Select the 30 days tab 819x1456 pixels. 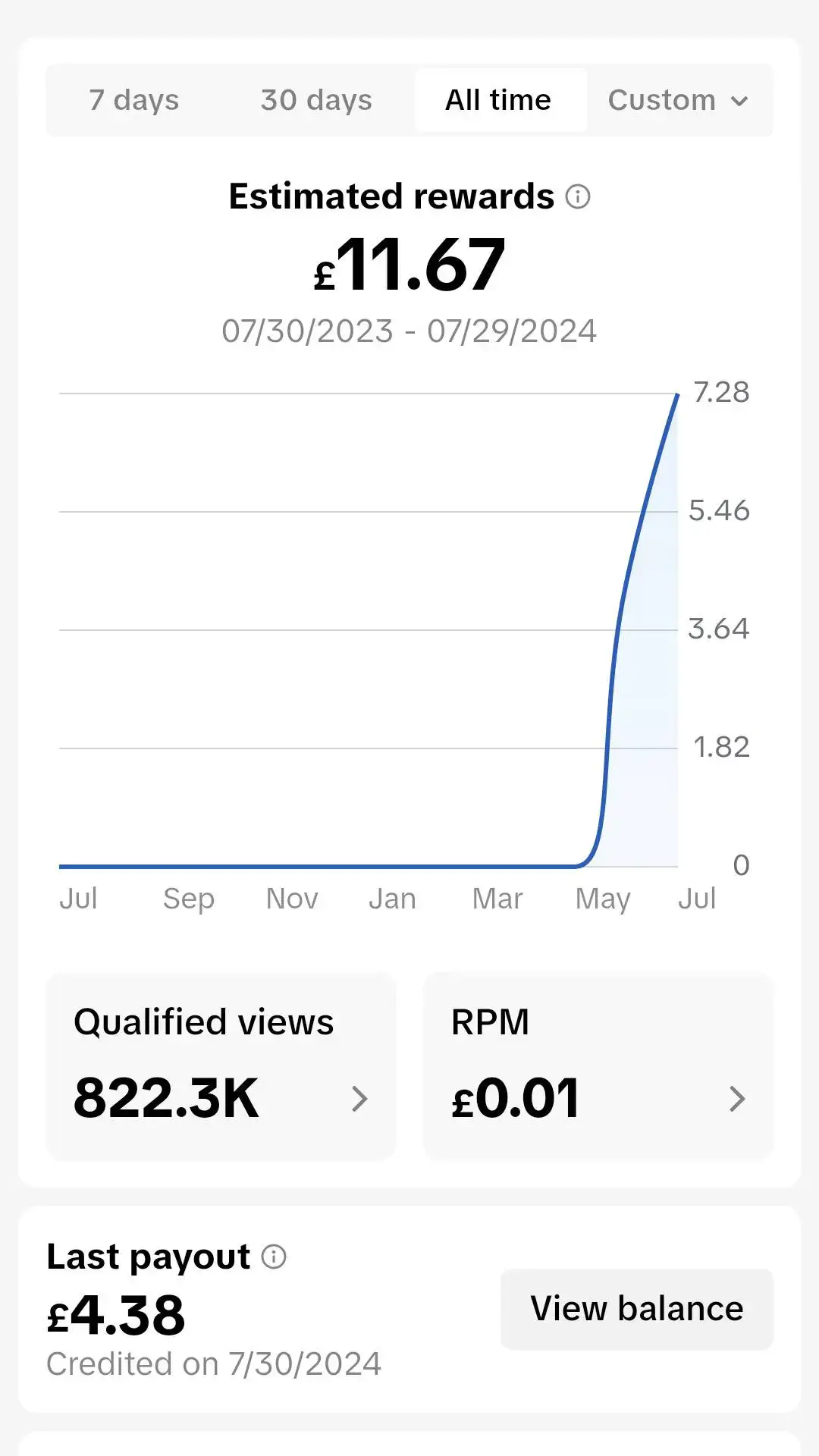tap(316, 100)
